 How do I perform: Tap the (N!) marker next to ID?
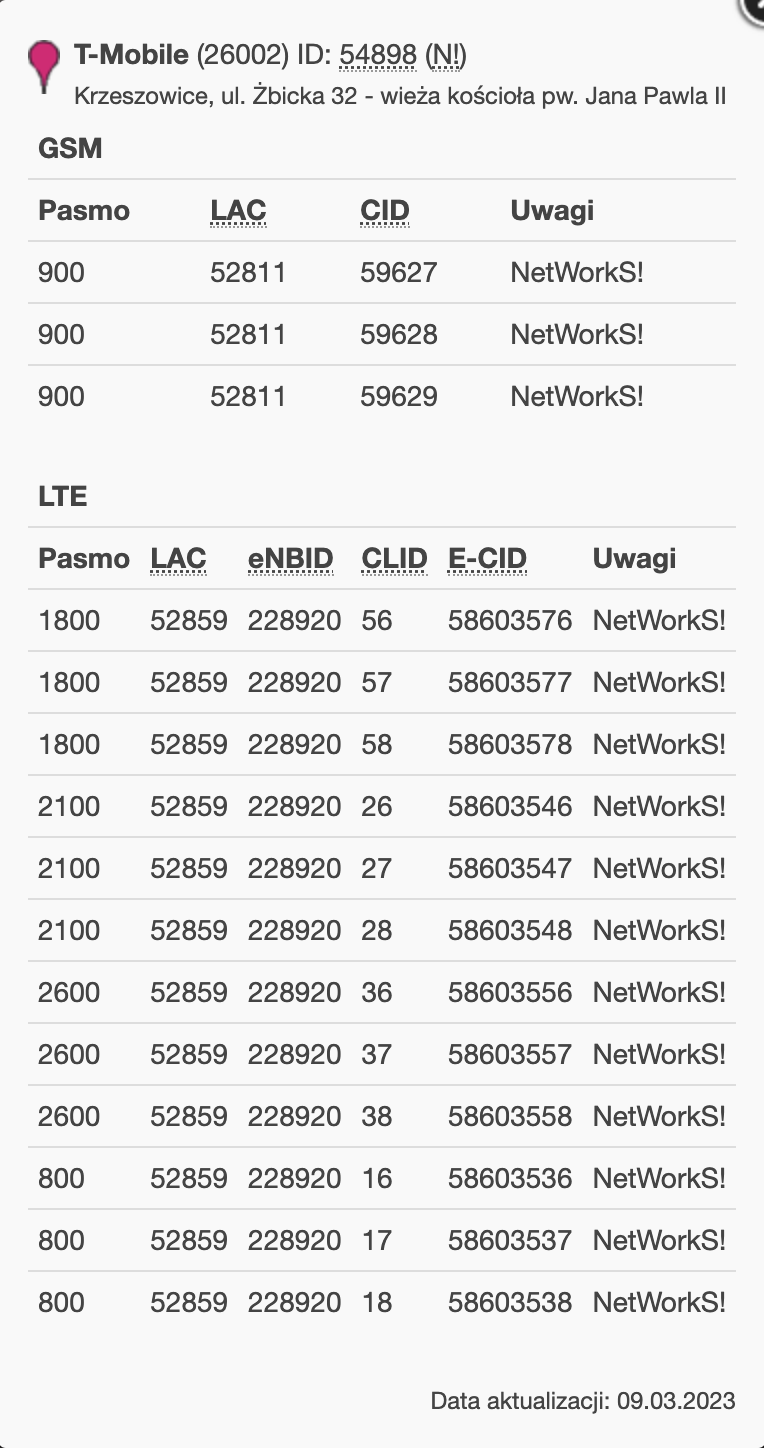[x=446, y=55]
